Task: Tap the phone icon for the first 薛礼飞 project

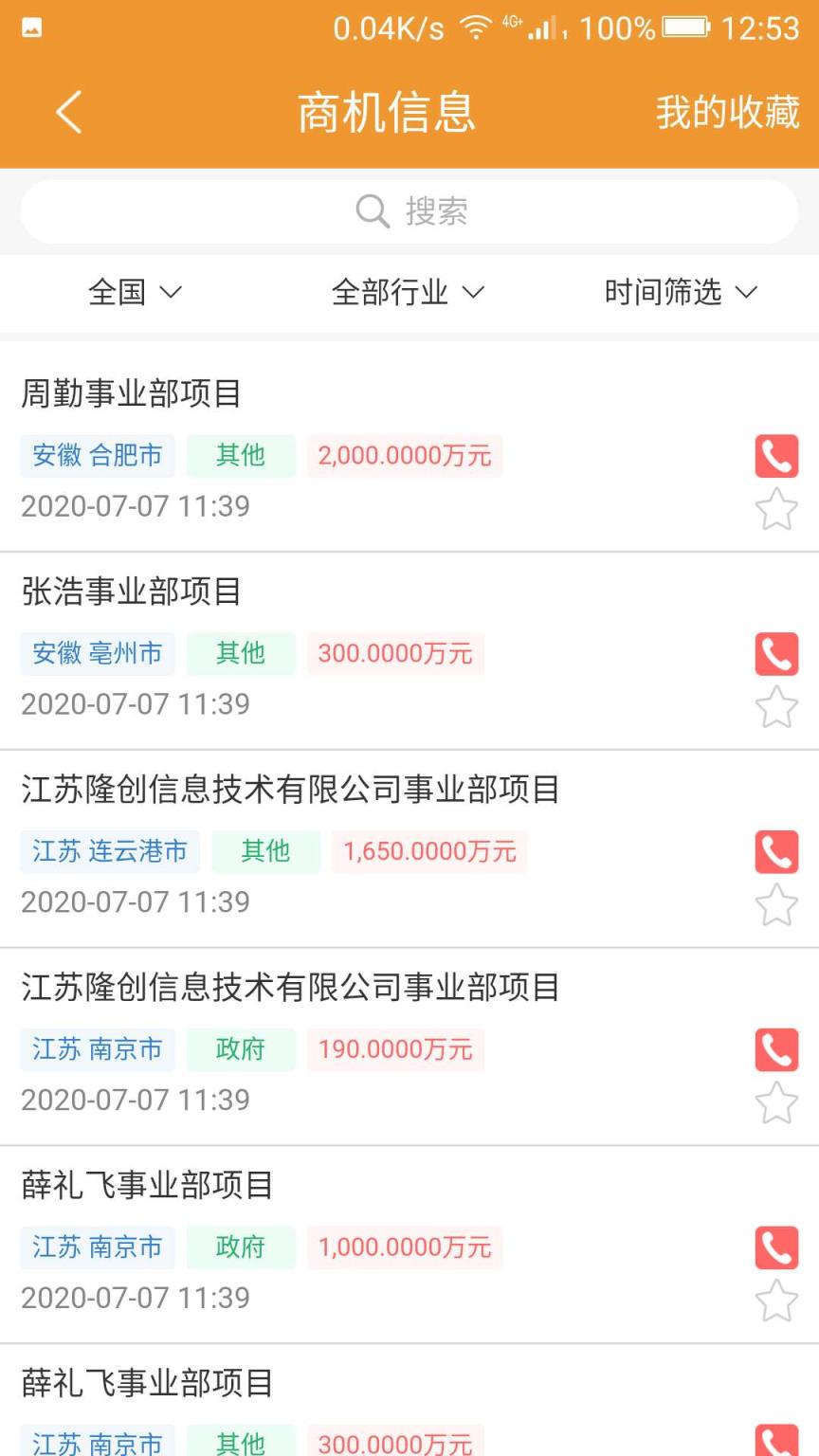Action: tap(776, 1247)
